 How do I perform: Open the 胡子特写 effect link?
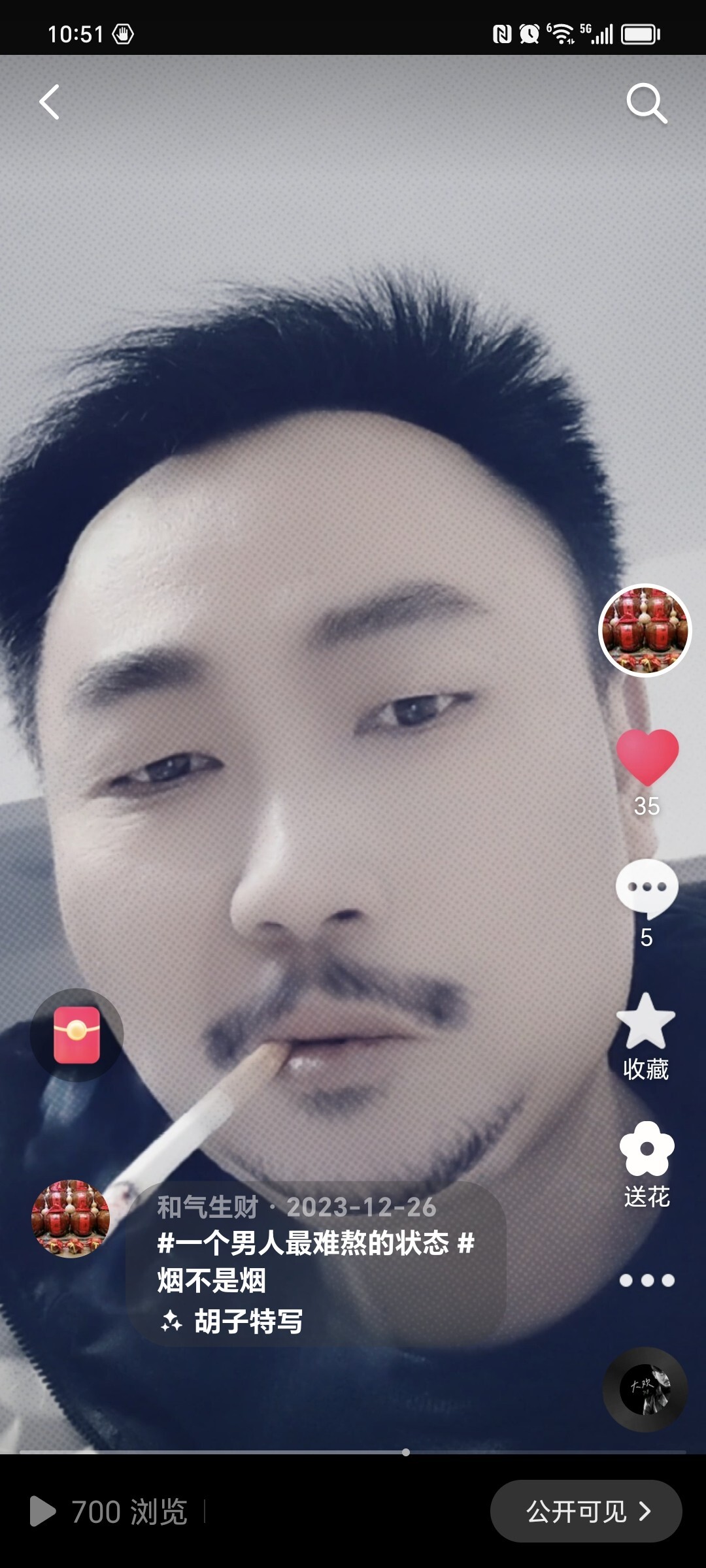click(247, 1322)
